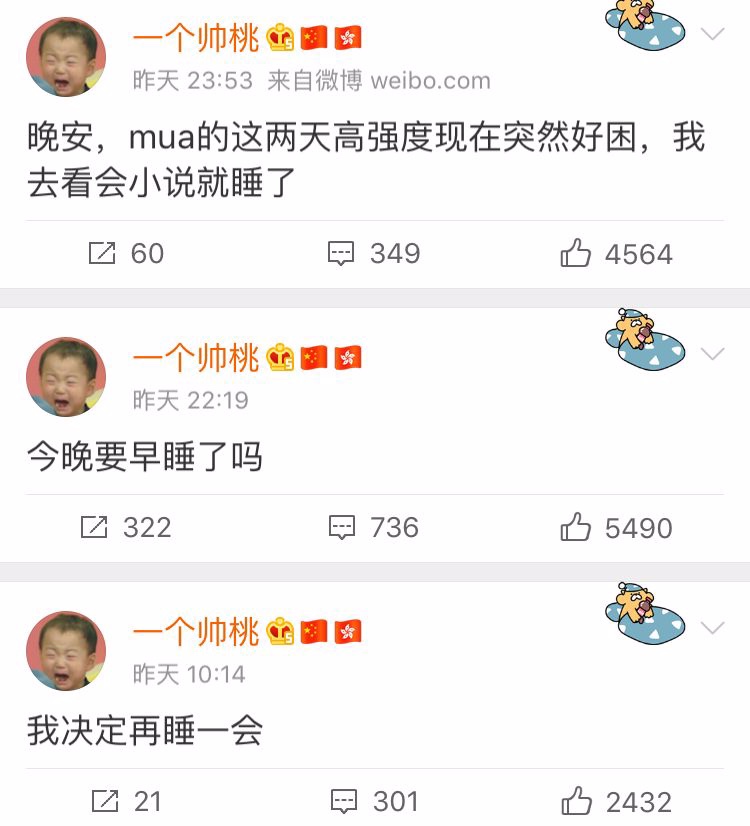The height and width of the screenshot is (826, 750).
Task: Like the 今晚要早睡了吗 post
Action: click(616, 527)
